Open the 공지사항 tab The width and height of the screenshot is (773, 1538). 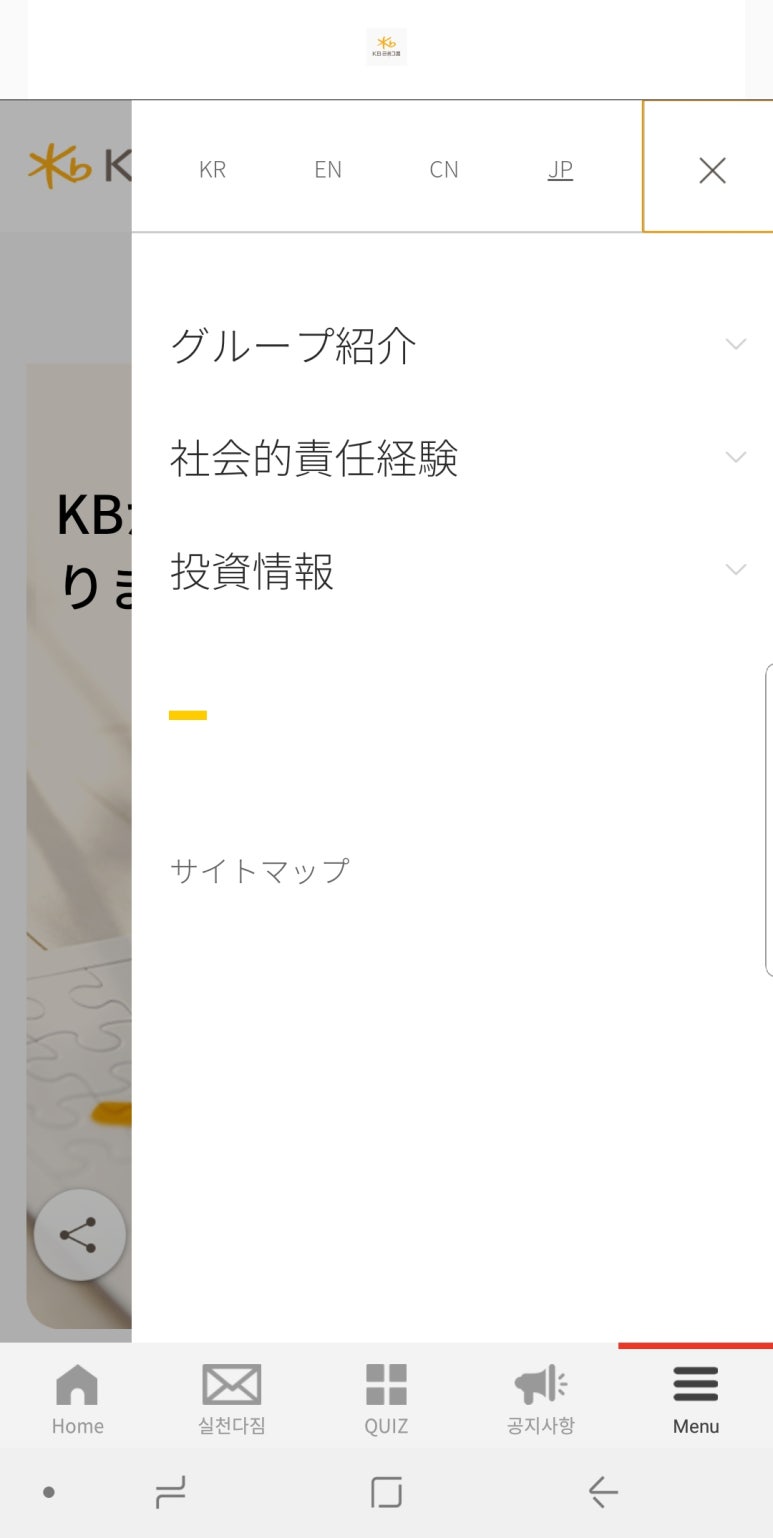(x=541, y=1398)
